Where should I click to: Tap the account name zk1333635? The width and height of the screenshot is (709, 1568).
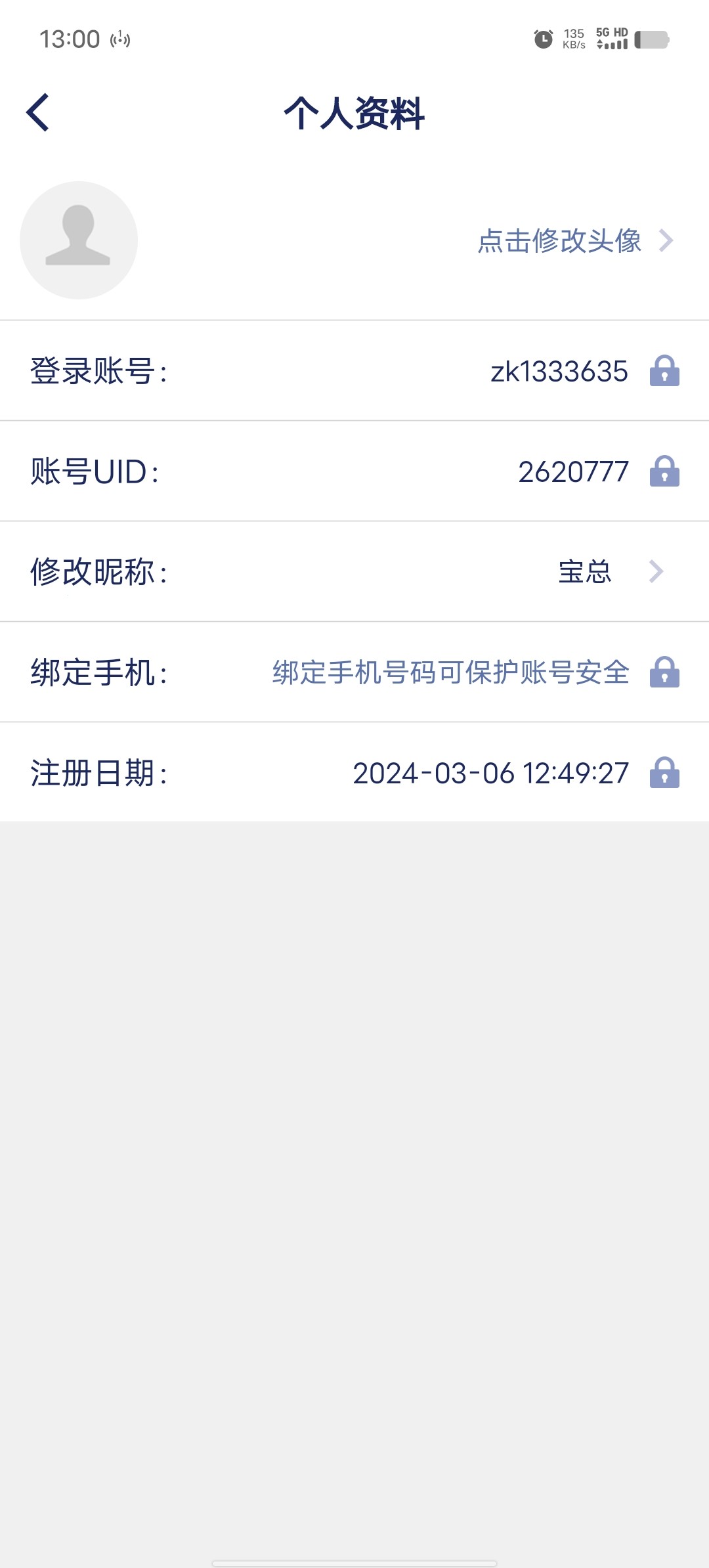tap(560, 372)
